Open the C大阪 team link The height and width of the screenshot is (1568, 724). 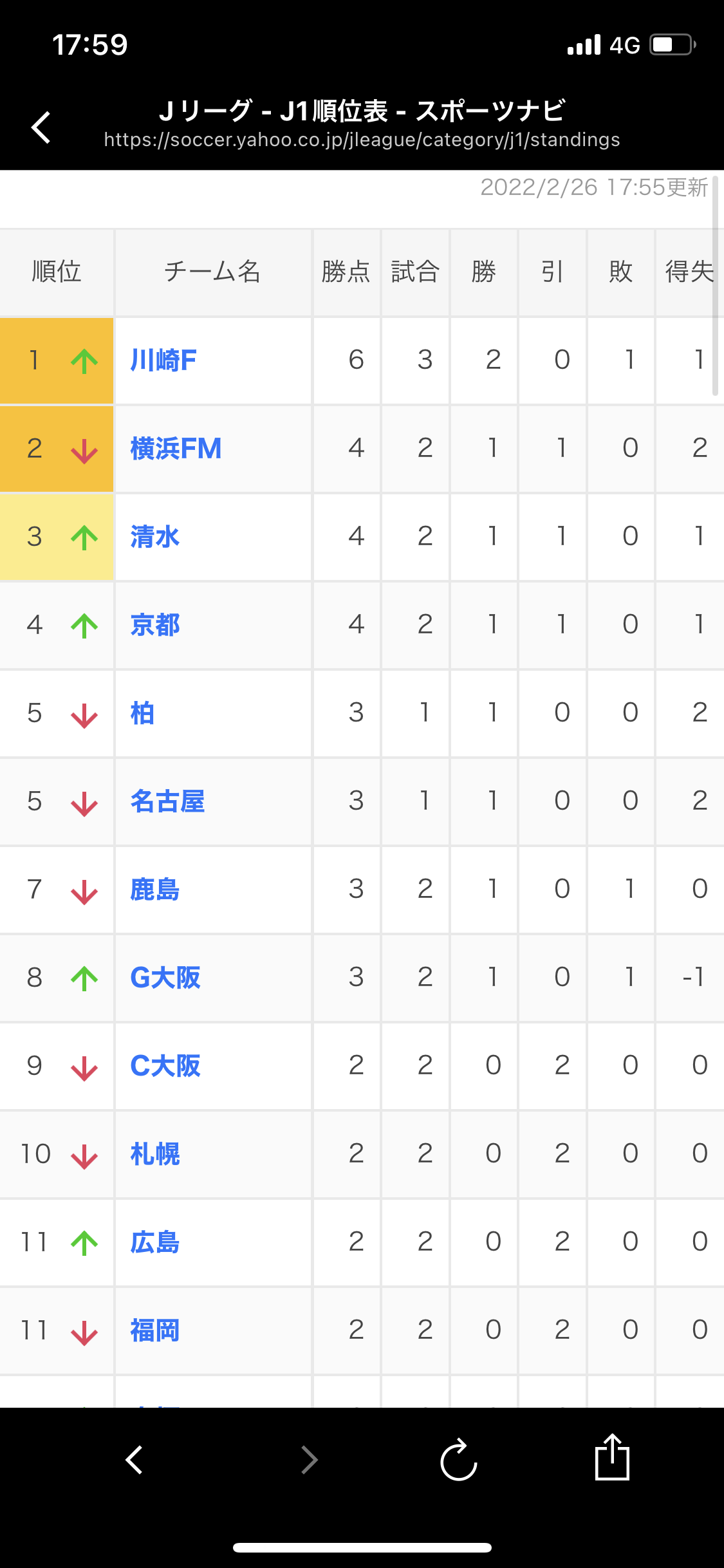165,1066
